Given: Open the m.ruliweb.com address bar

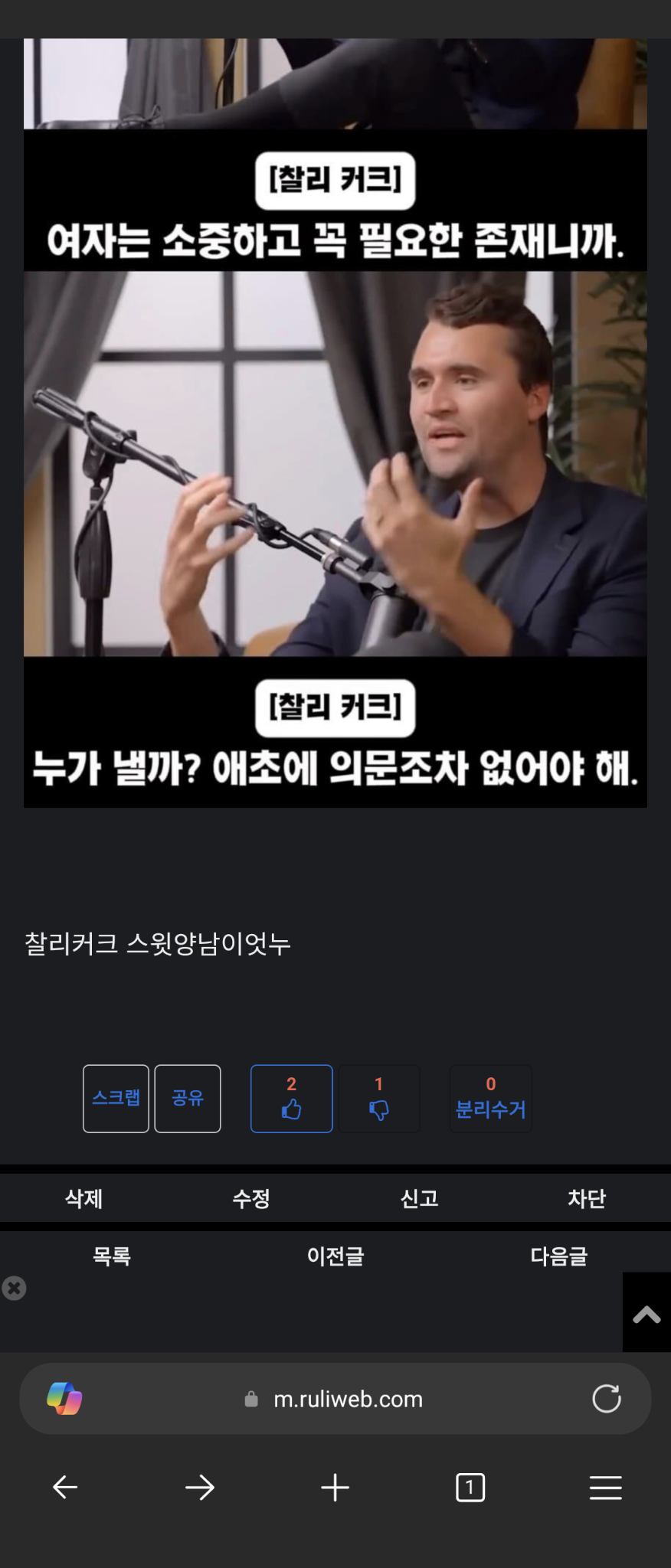Looking at the screenshot, I should (x=348, y=1399).
